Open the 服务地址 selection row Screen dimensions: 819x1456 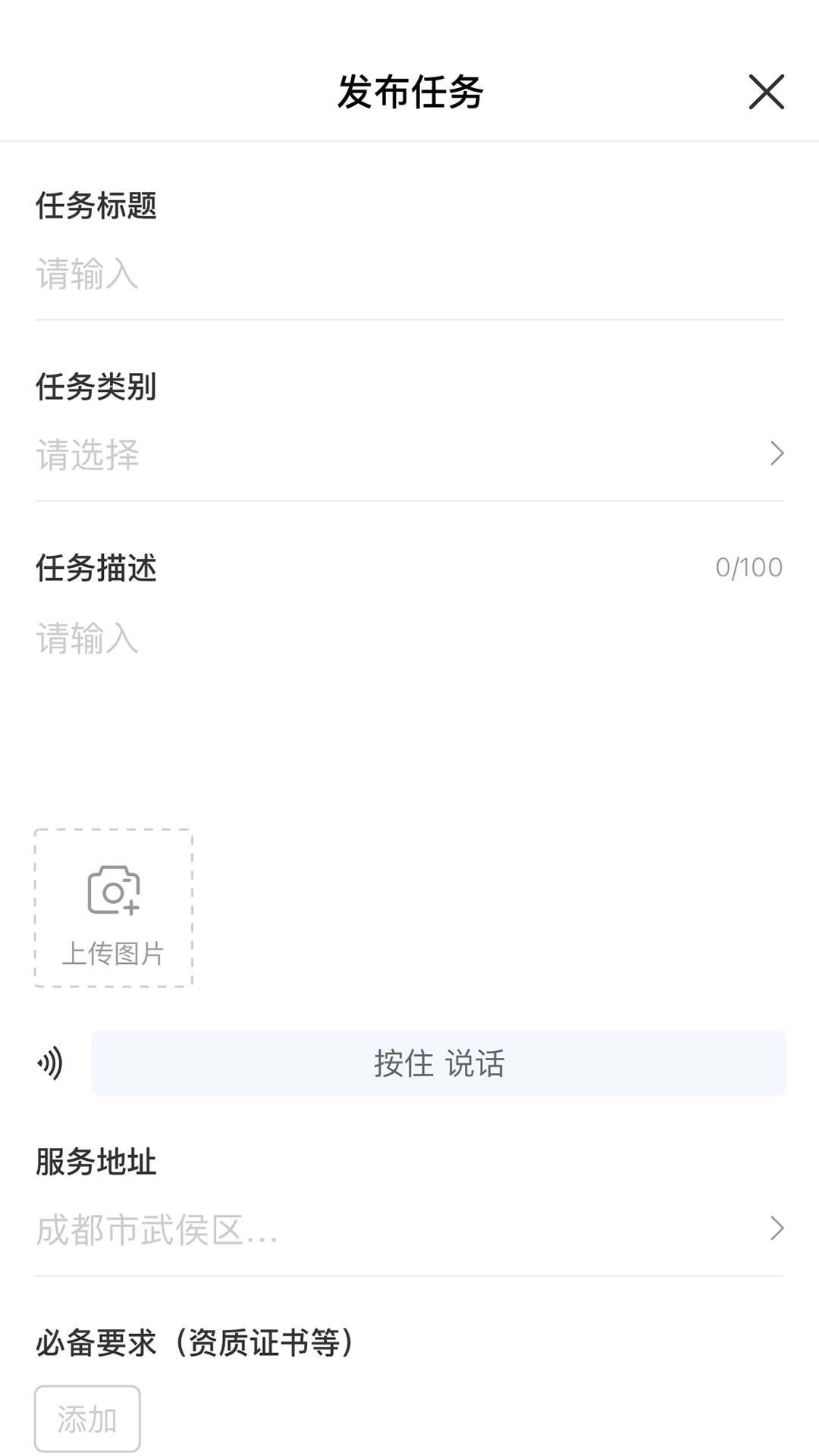[x=409, y=1229]
